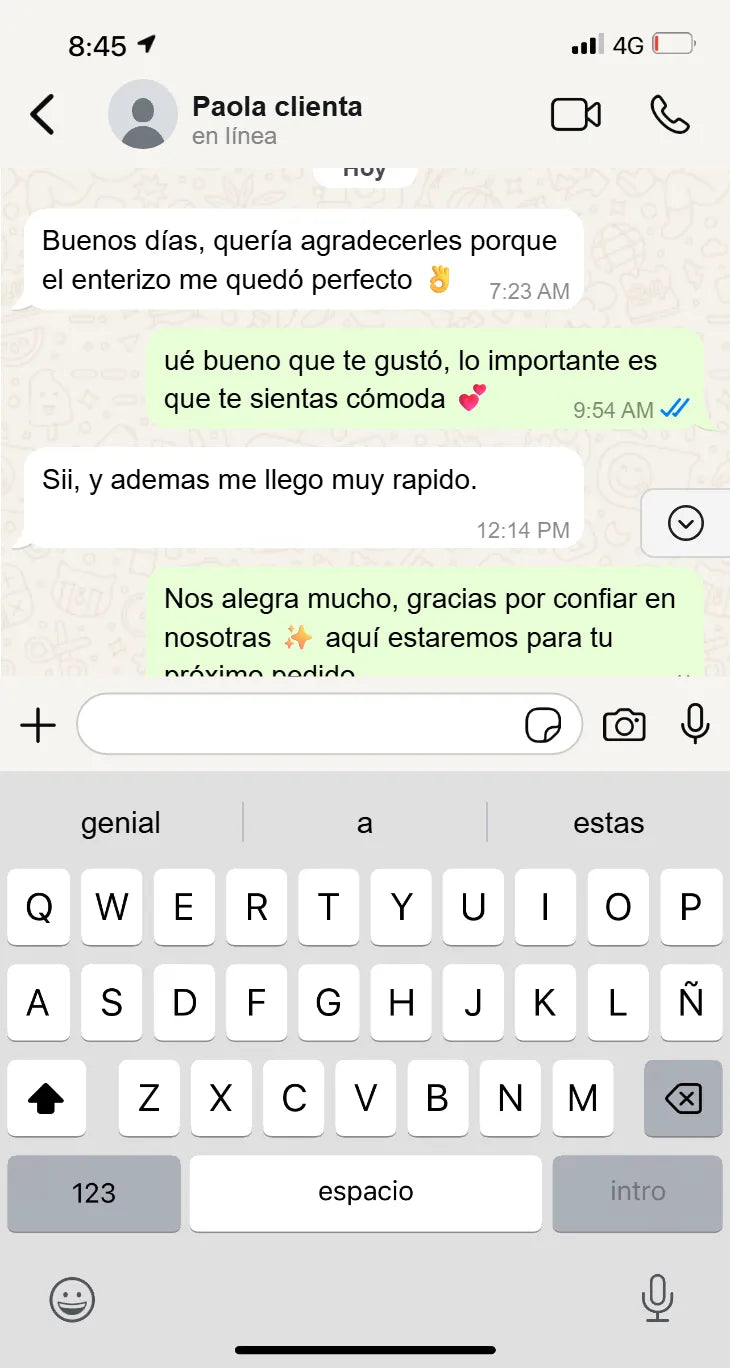Record a voice message
Image resolution: width=730 pixels, height=1368 pixels.
click(694, 724)
